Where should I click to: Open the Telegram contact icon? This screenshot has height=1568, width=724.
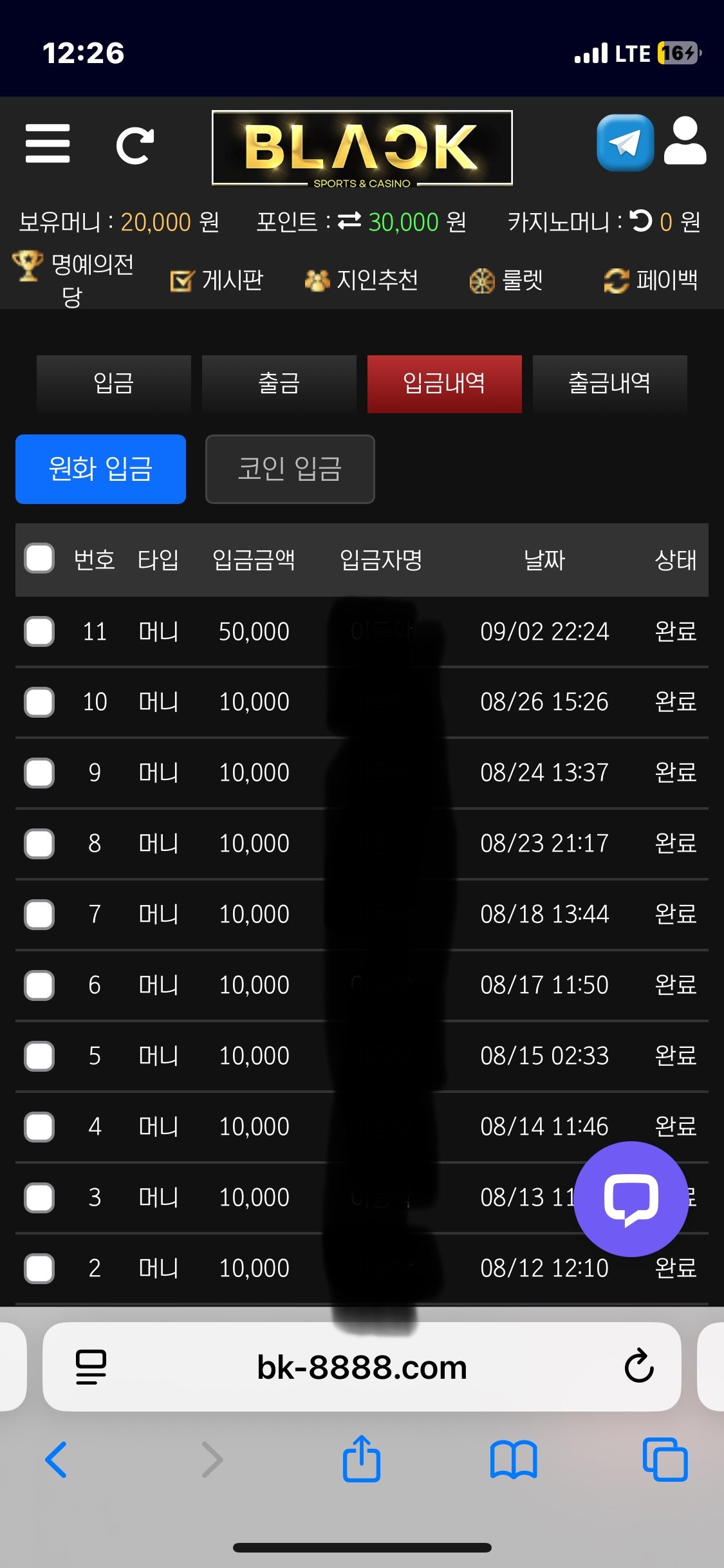(624, 143)
